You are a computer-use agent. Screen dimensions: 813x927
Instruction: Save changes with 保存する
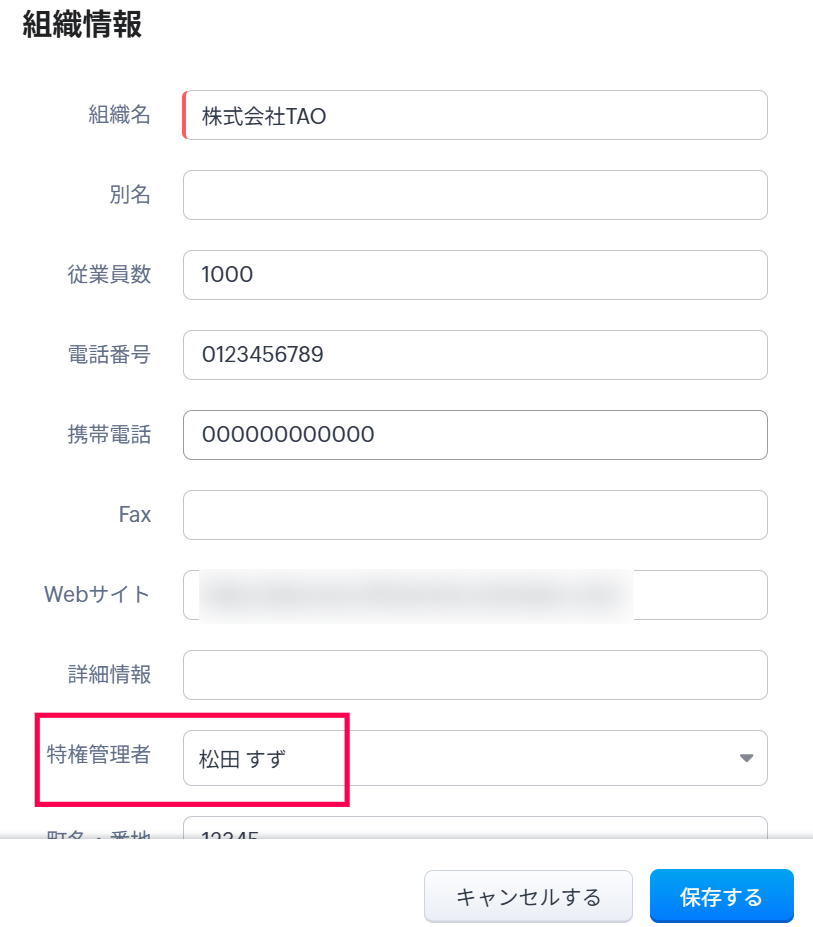[721, 897]
